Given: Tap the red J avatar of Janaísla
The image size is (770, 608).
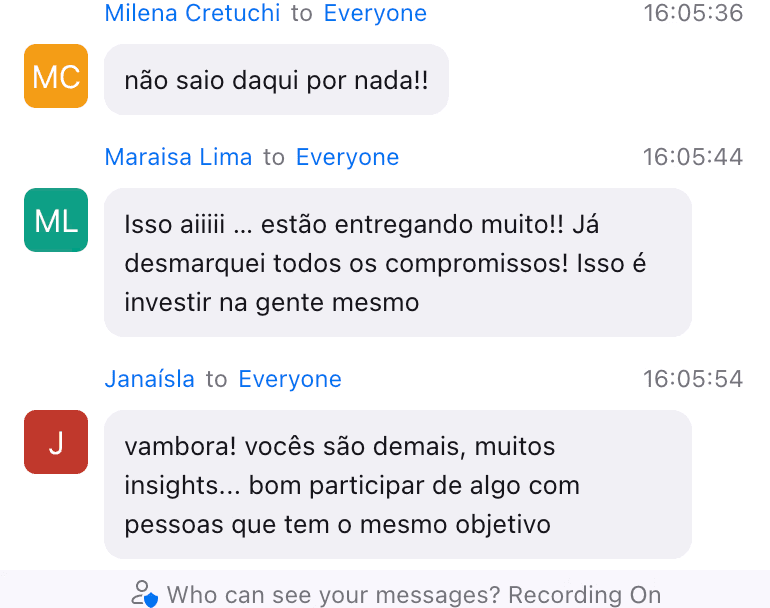Looking at the screenshot, I should (56, 442).
